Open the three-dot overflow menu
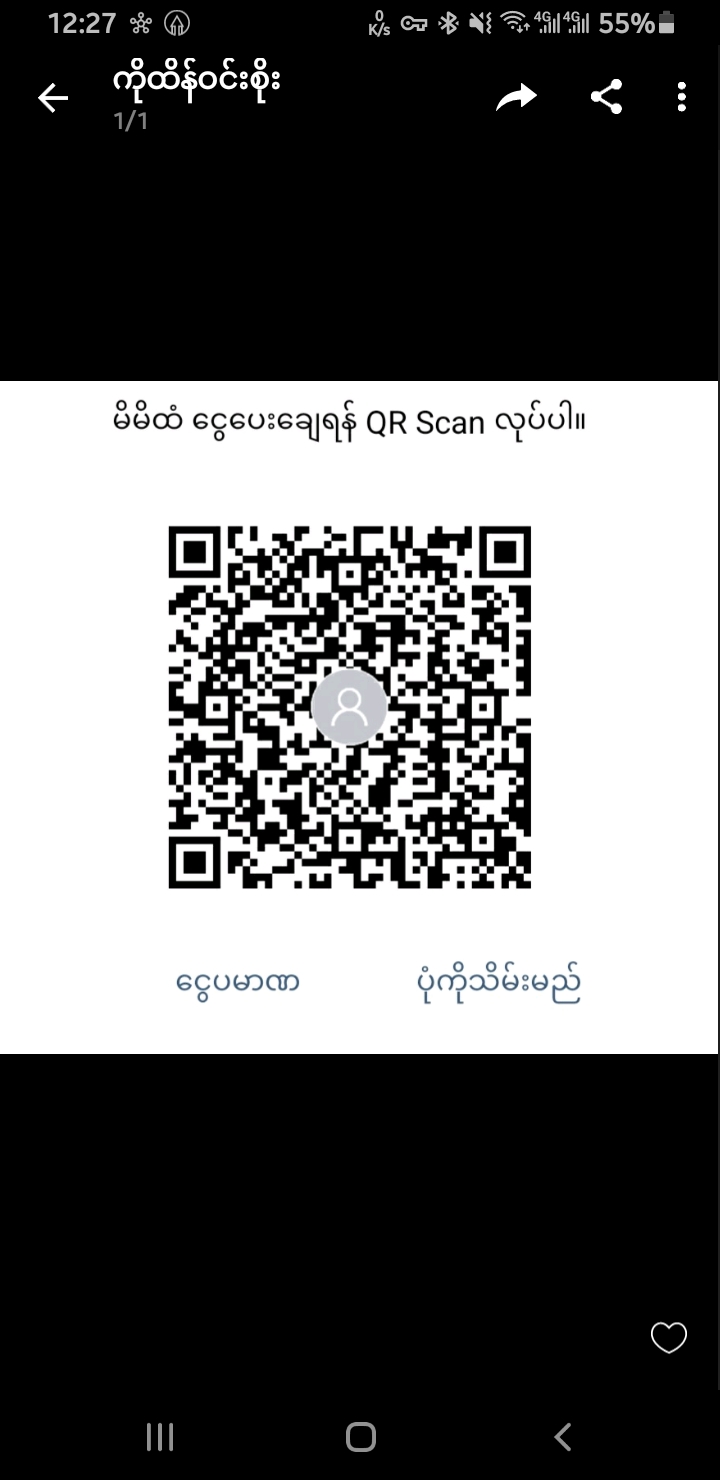The height and width of the screenshot is (1480, 720). [682, 97]
